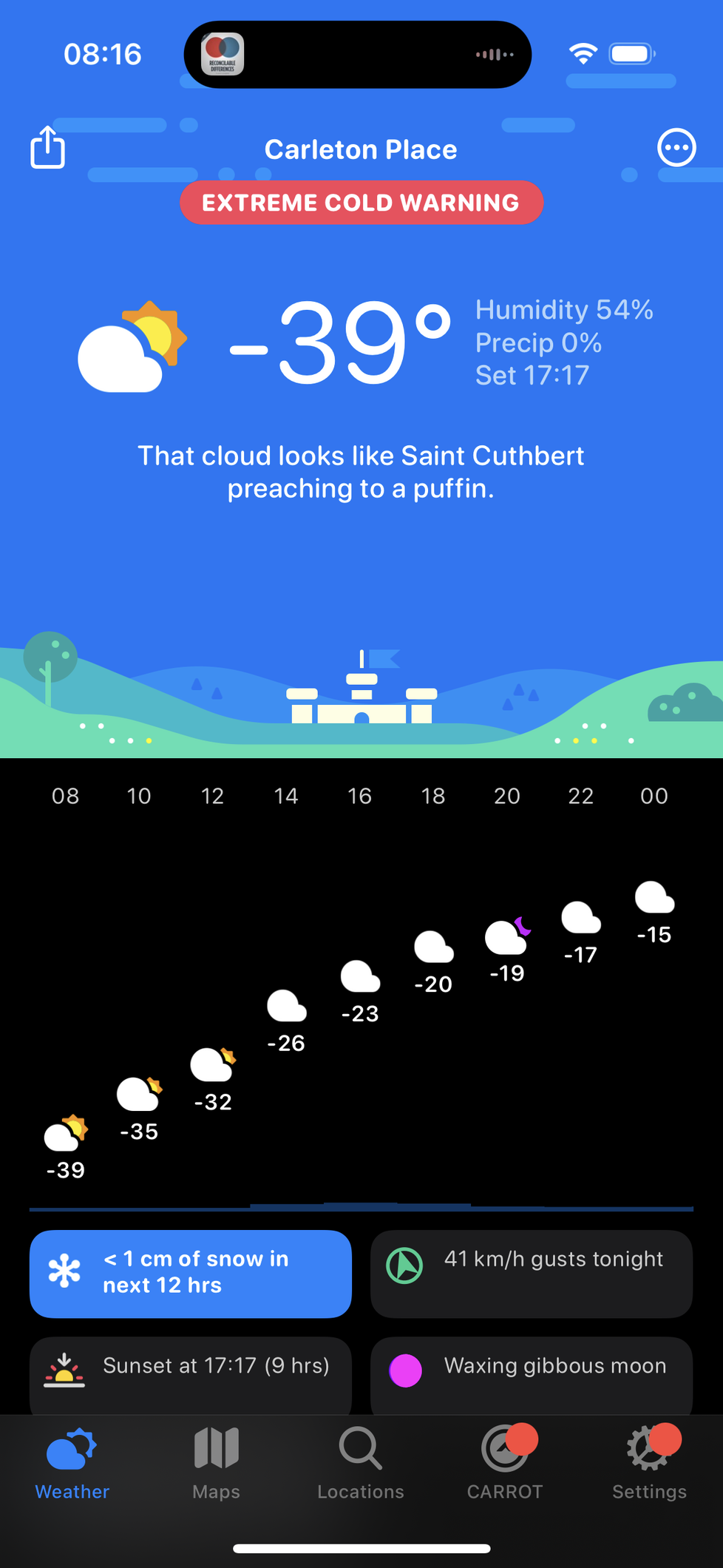Tap the Carleton Place location title

pos(361,149)
